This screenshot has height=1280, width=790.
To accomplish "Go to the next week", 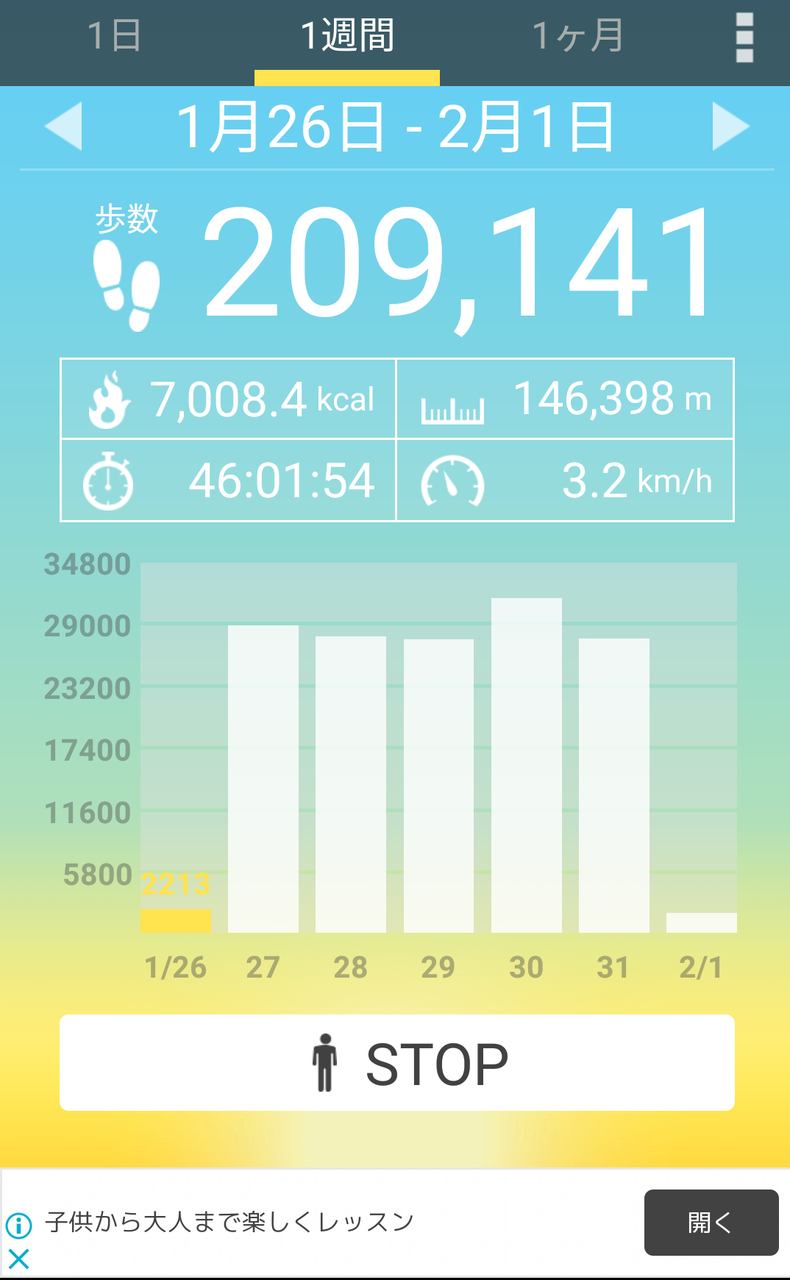I will (x=730, y=127).
